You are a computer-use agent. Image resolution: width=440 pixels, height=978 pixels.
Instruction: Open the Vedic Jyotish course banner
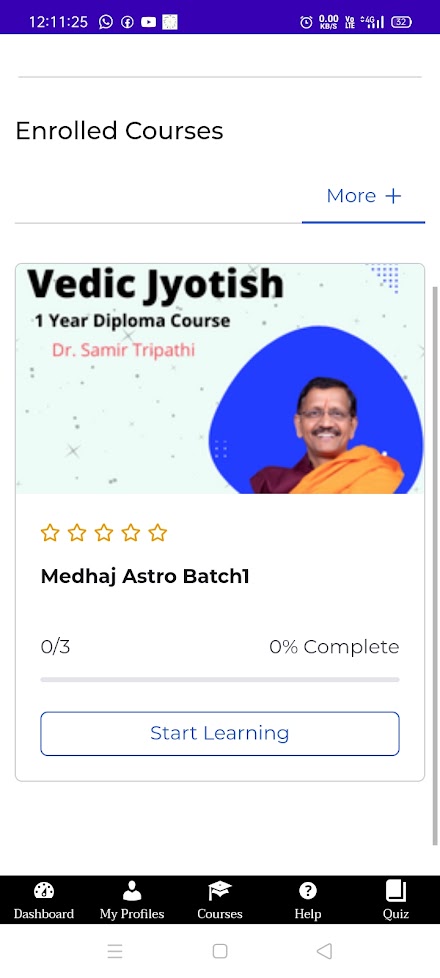220,379
